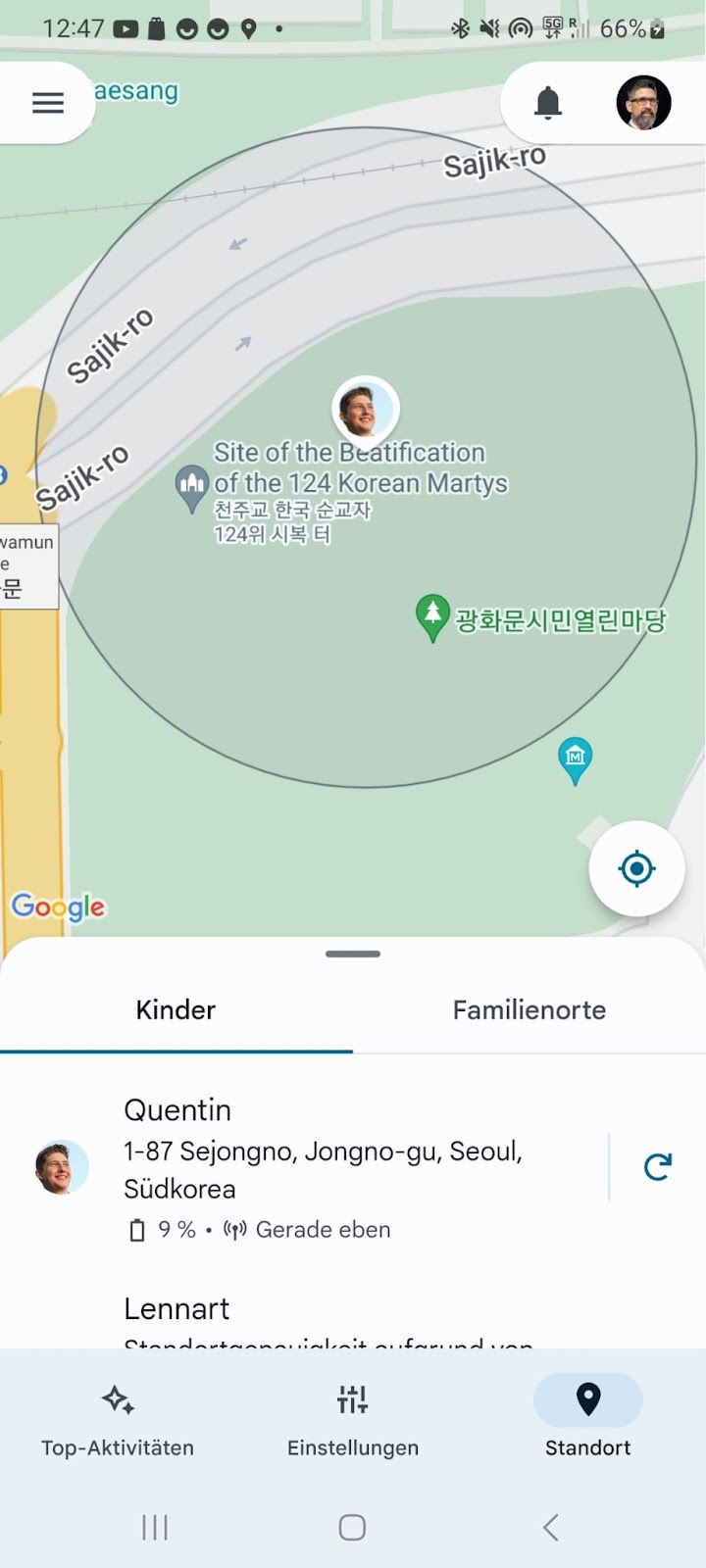706x1568 pixels.
Task: Select the Kinder tab
Action: pyautogui.click(x=176, y=1010)
